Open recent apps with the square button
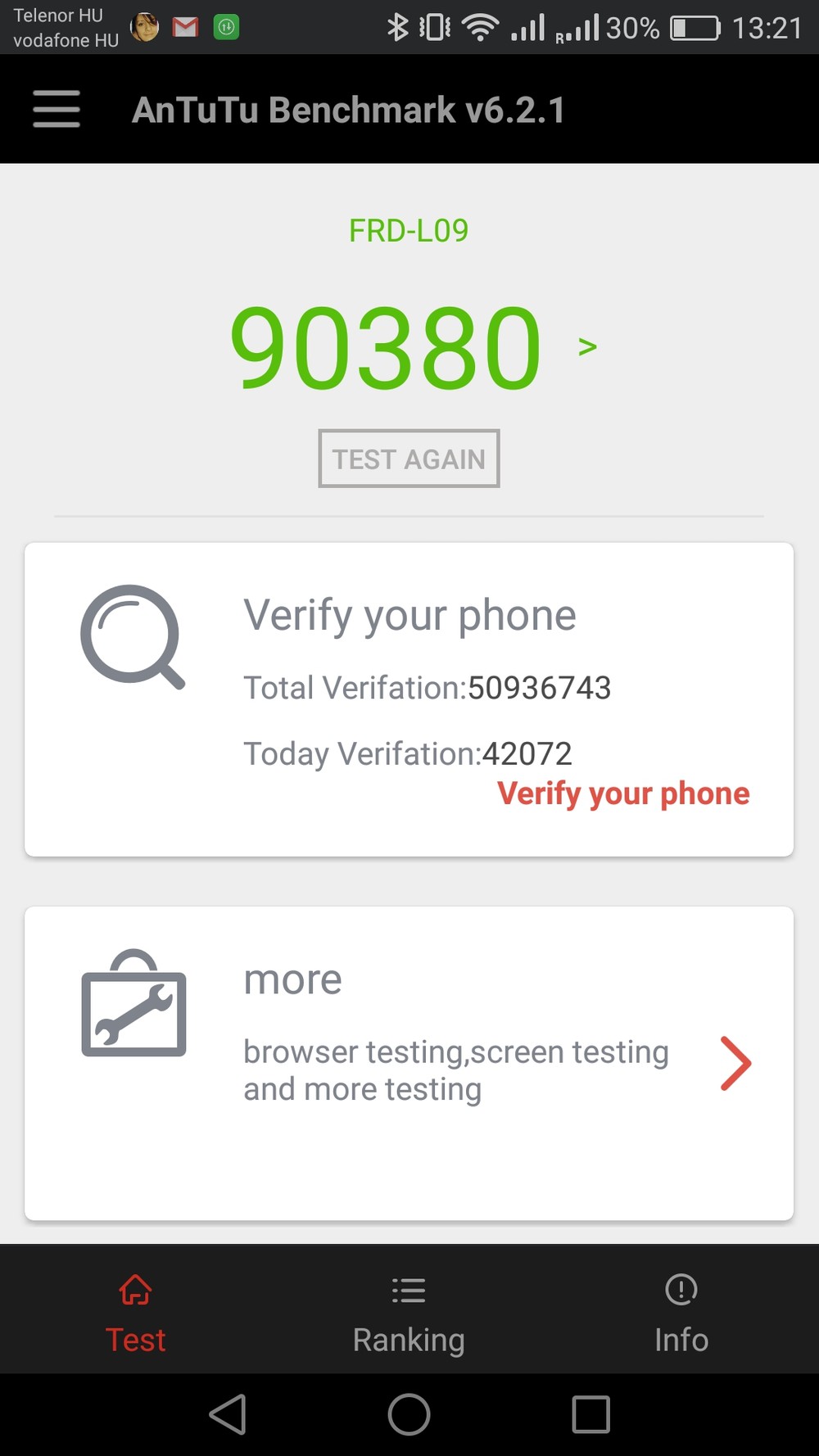 point(590,1414)
